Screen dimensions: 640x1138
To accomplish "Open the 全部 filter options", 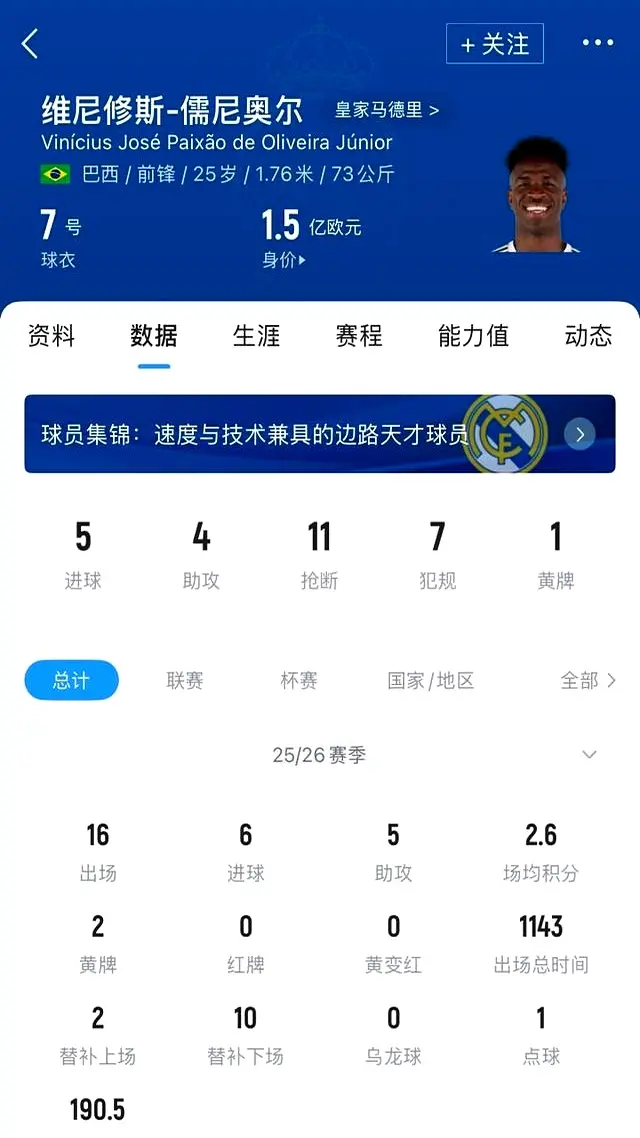I will pos(587,681).
